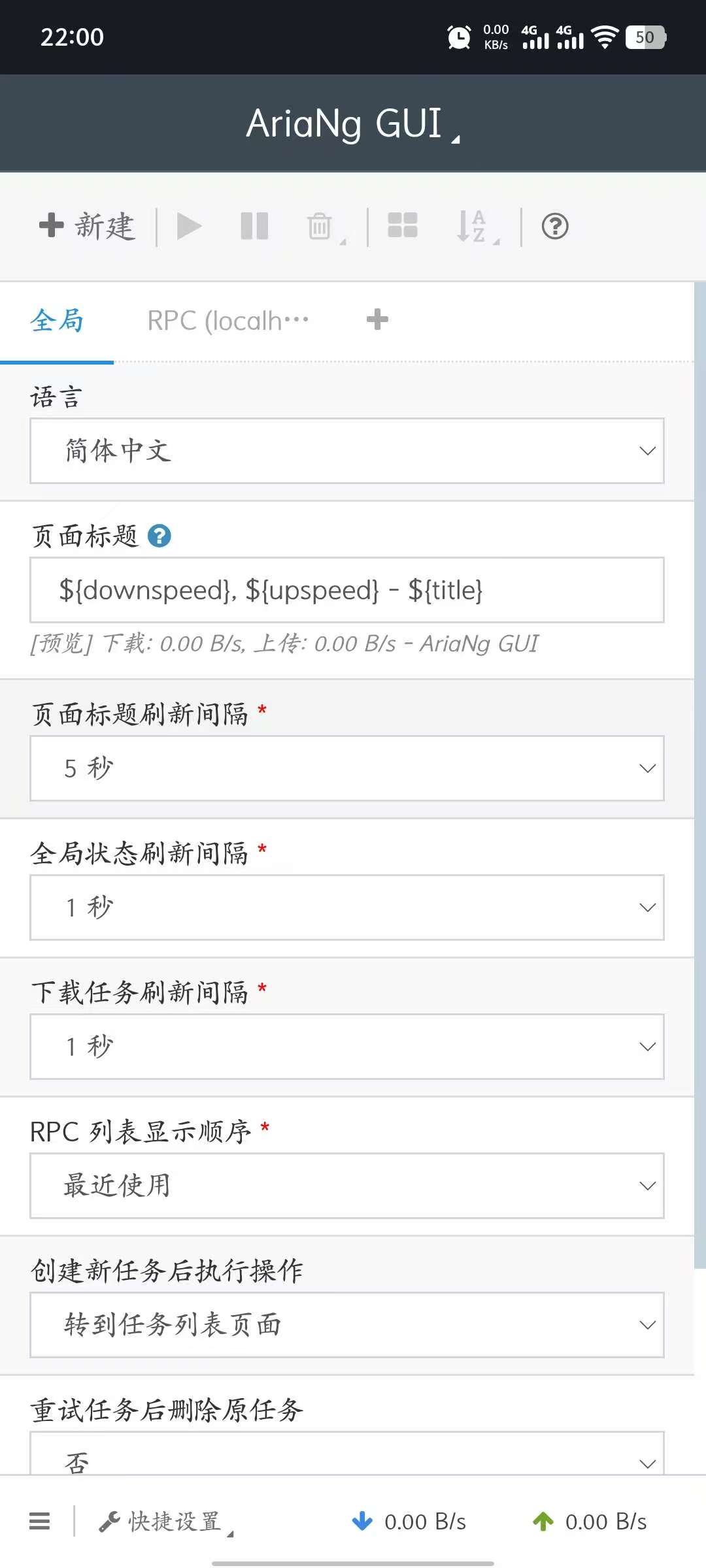Select all tasks with grid icon
The height and width of the screenshot is (1568, 706).
coord(403,226)
